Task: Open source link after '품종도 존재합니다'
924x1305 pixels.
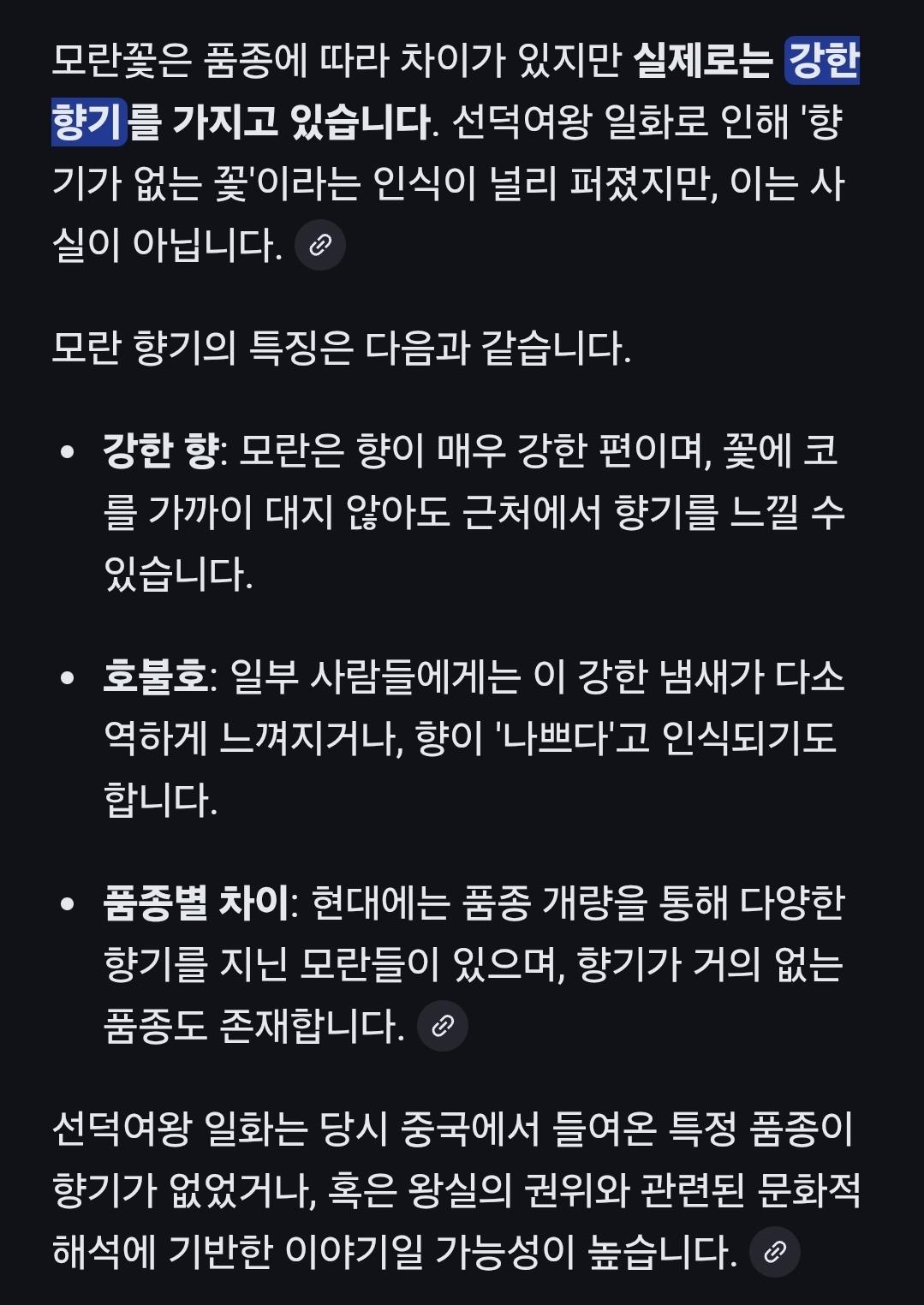Action: pyautogui.click(x=442, y=1026)
